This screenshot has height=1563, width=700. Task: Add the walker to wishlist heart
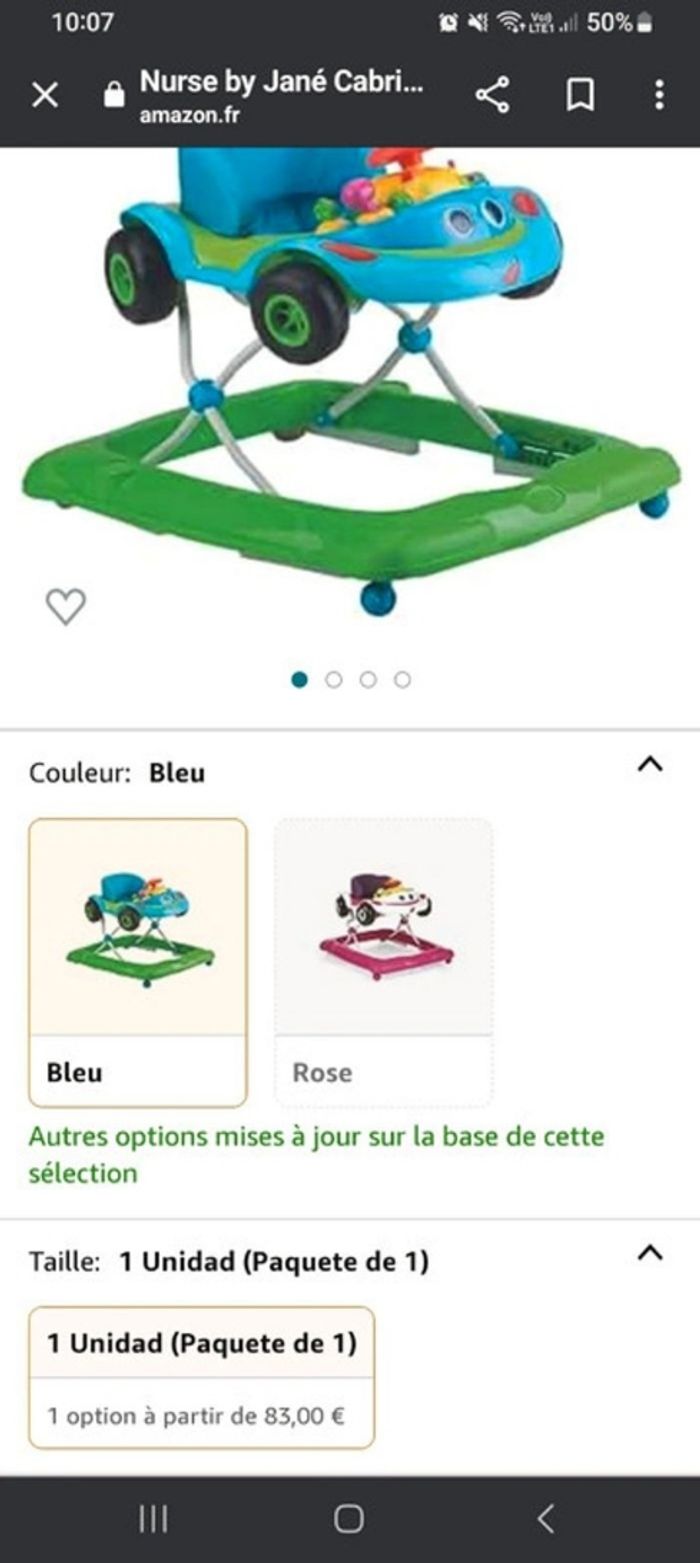click(66, 606)
